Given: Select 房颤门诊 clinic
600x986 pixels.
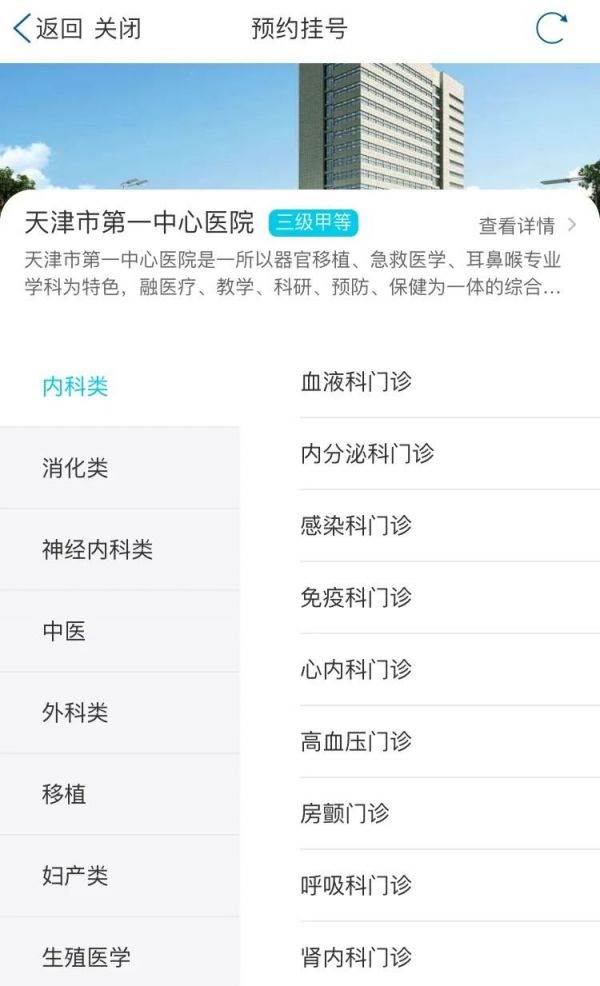Looking at the screenshot, I should coord(345,813).
